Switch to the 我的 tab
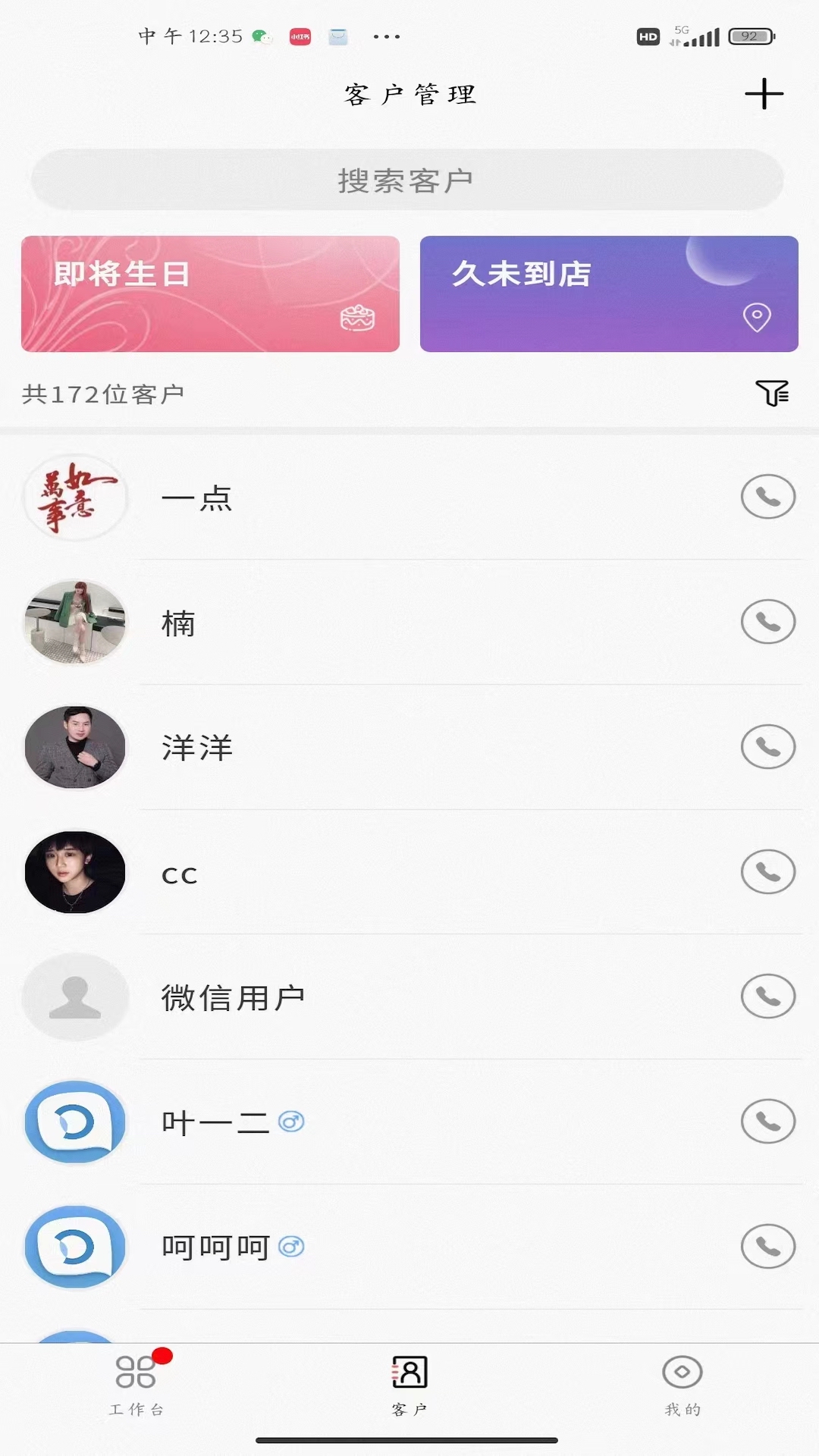 tap(682, 1385)
